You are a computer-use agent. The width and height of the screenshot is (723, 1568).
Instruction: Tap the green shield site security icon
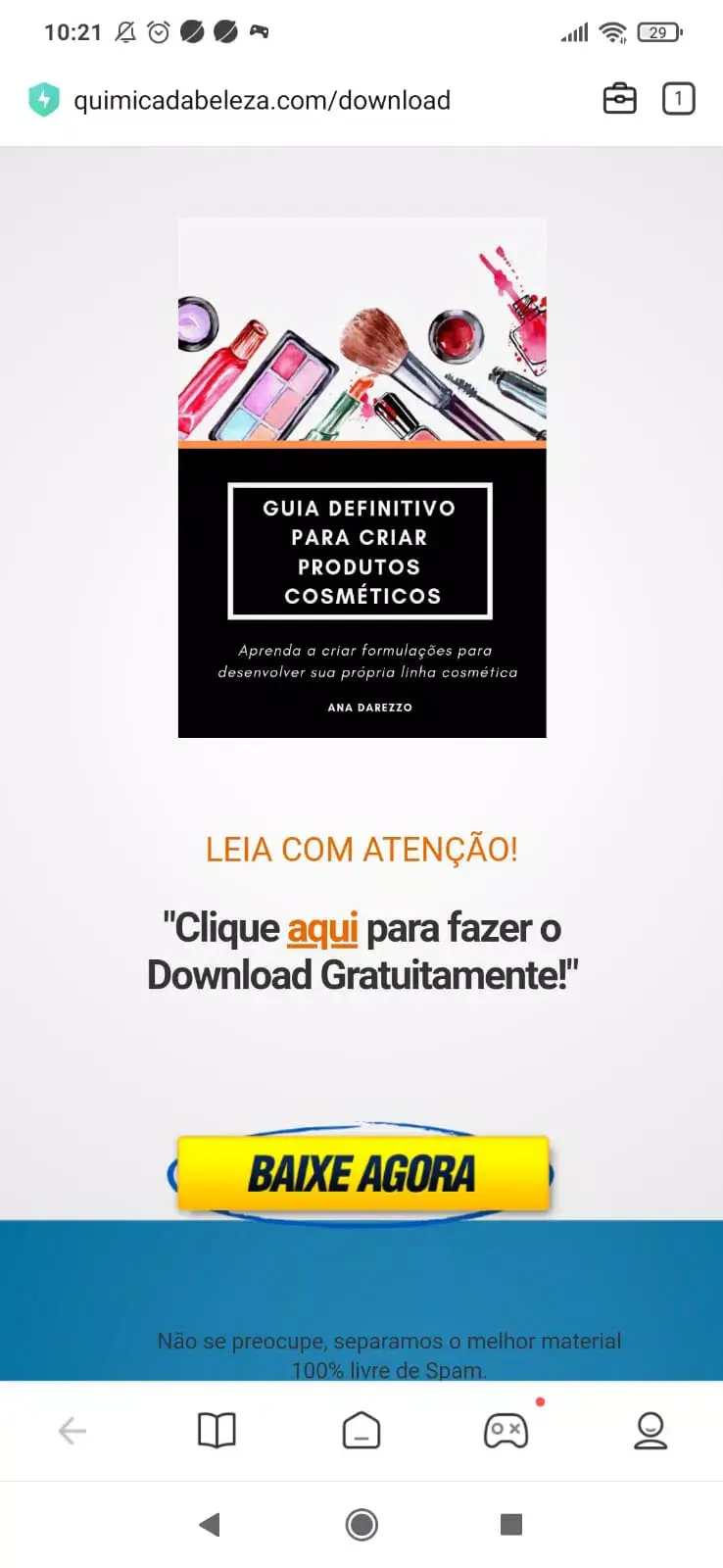(x=44, y=100)
